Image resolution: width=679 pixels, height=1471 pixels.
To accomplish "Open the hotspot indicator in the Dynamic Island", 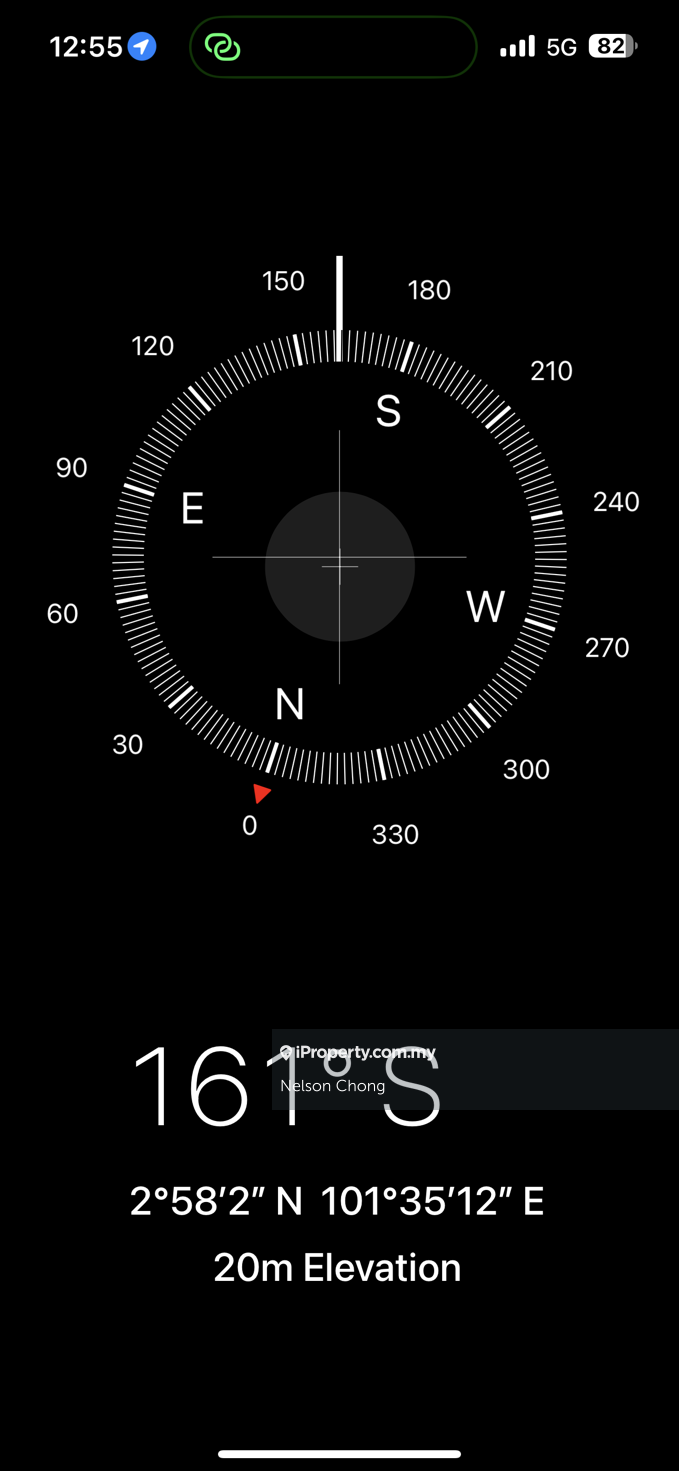I will (x=223, y=47).
